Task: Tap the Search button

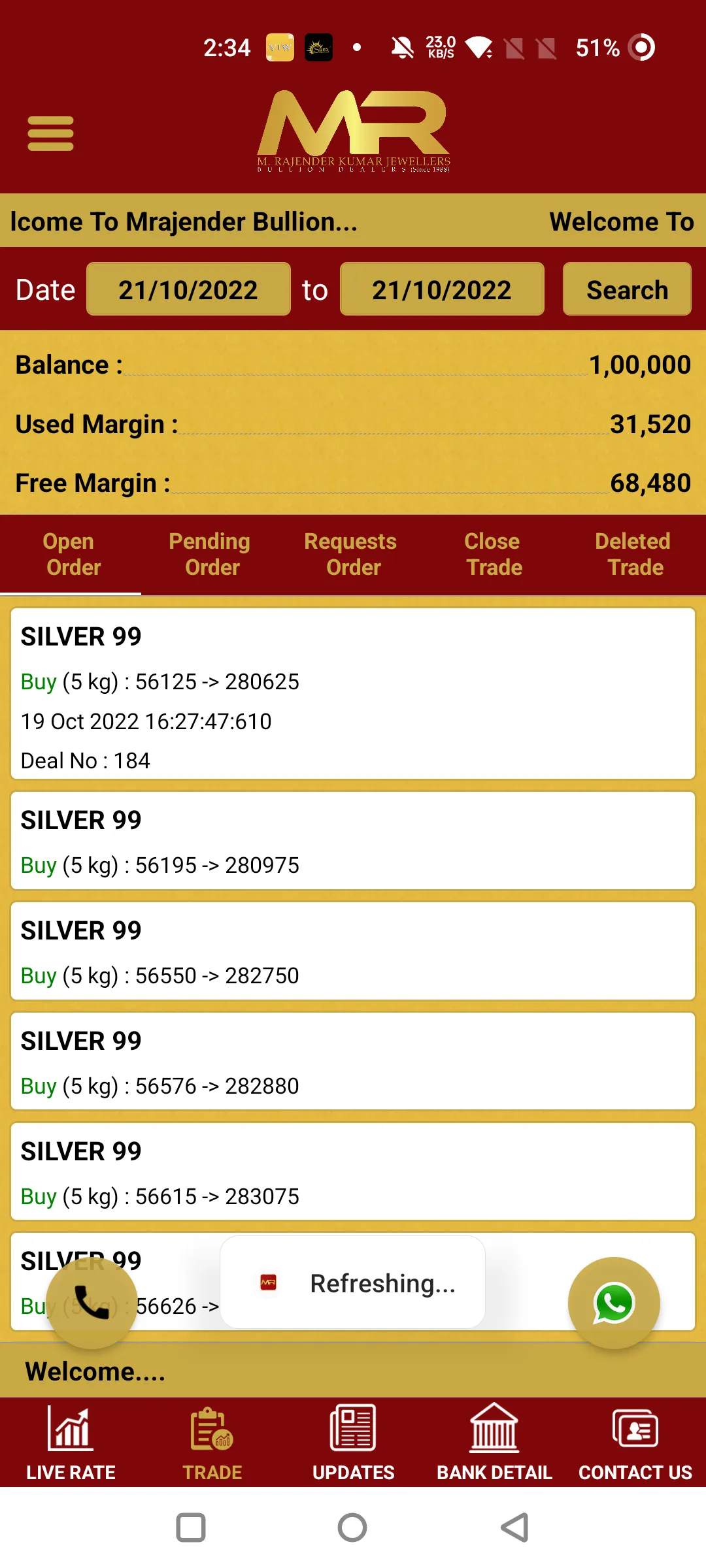Action: [627, 289]
